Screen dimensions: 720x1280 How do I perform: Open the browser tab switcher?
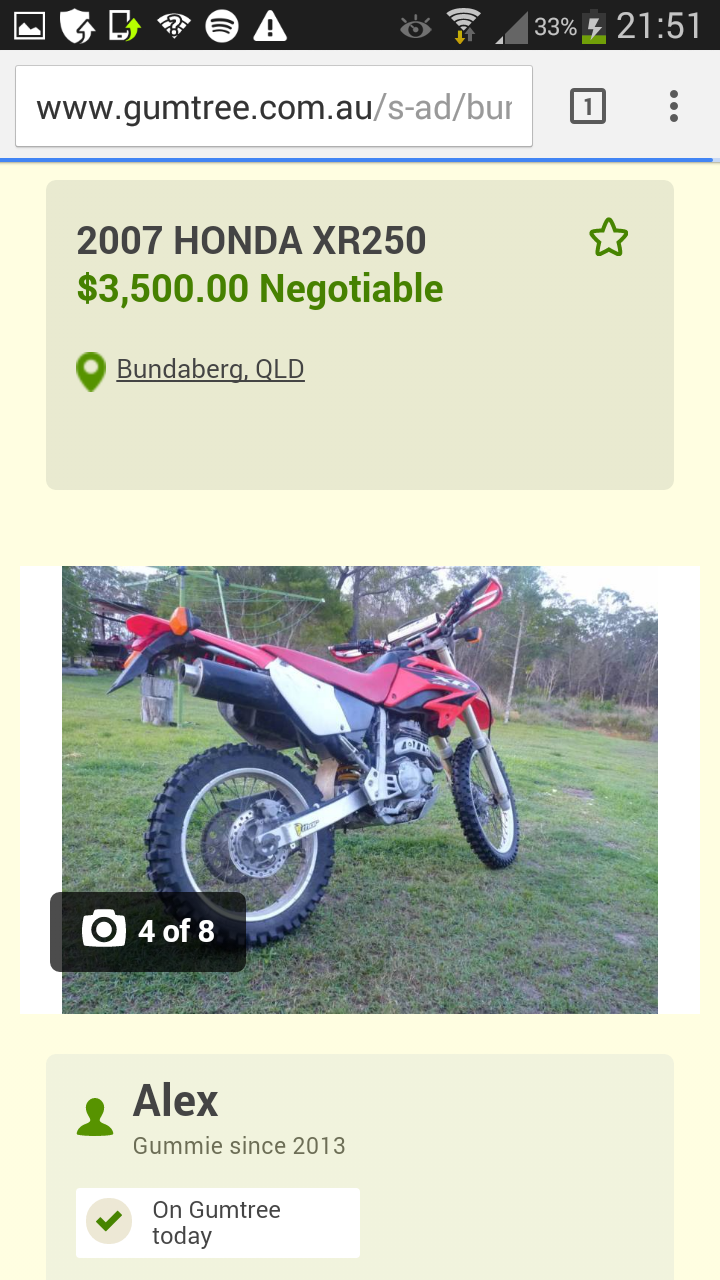pos(588,106)
